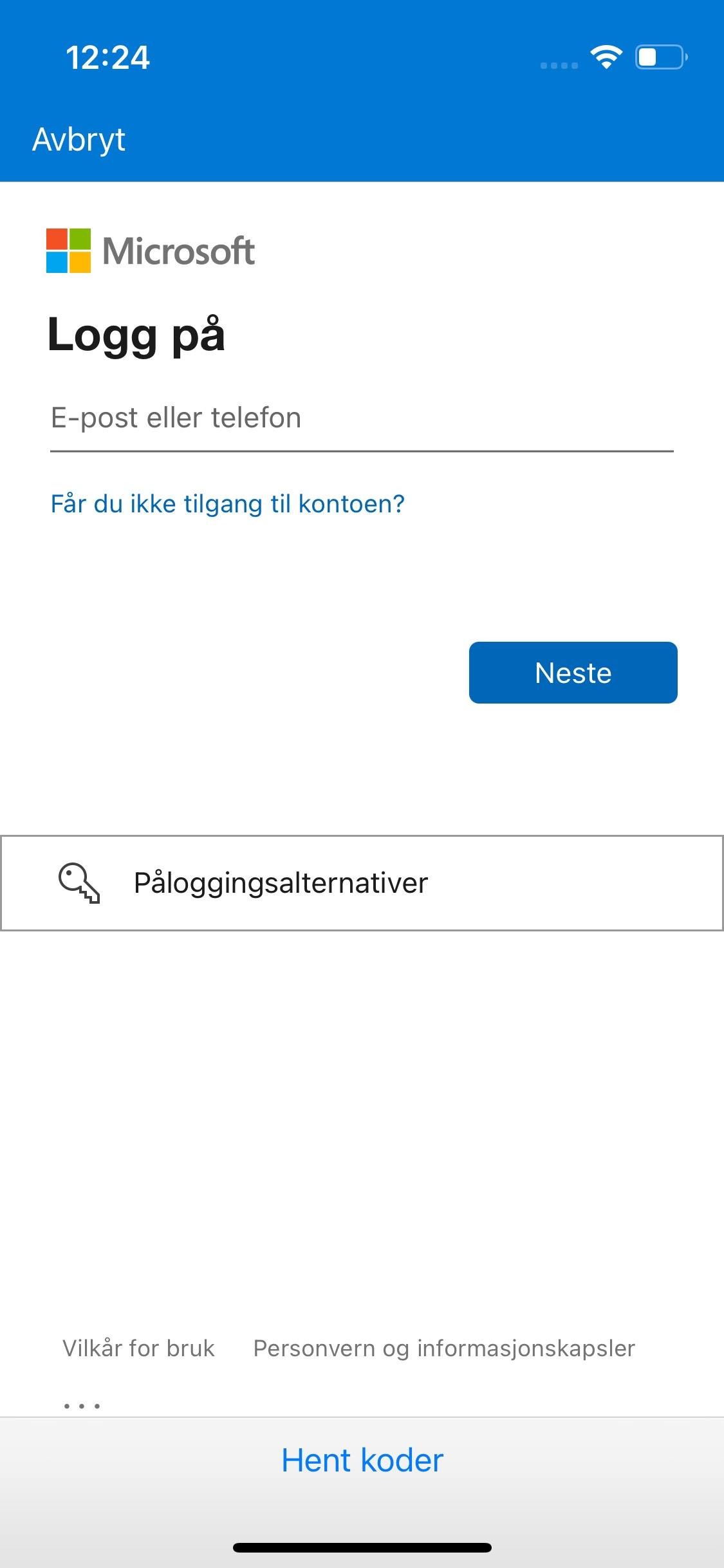Tap Avbryt to cancel sign-in

[79, 140]
